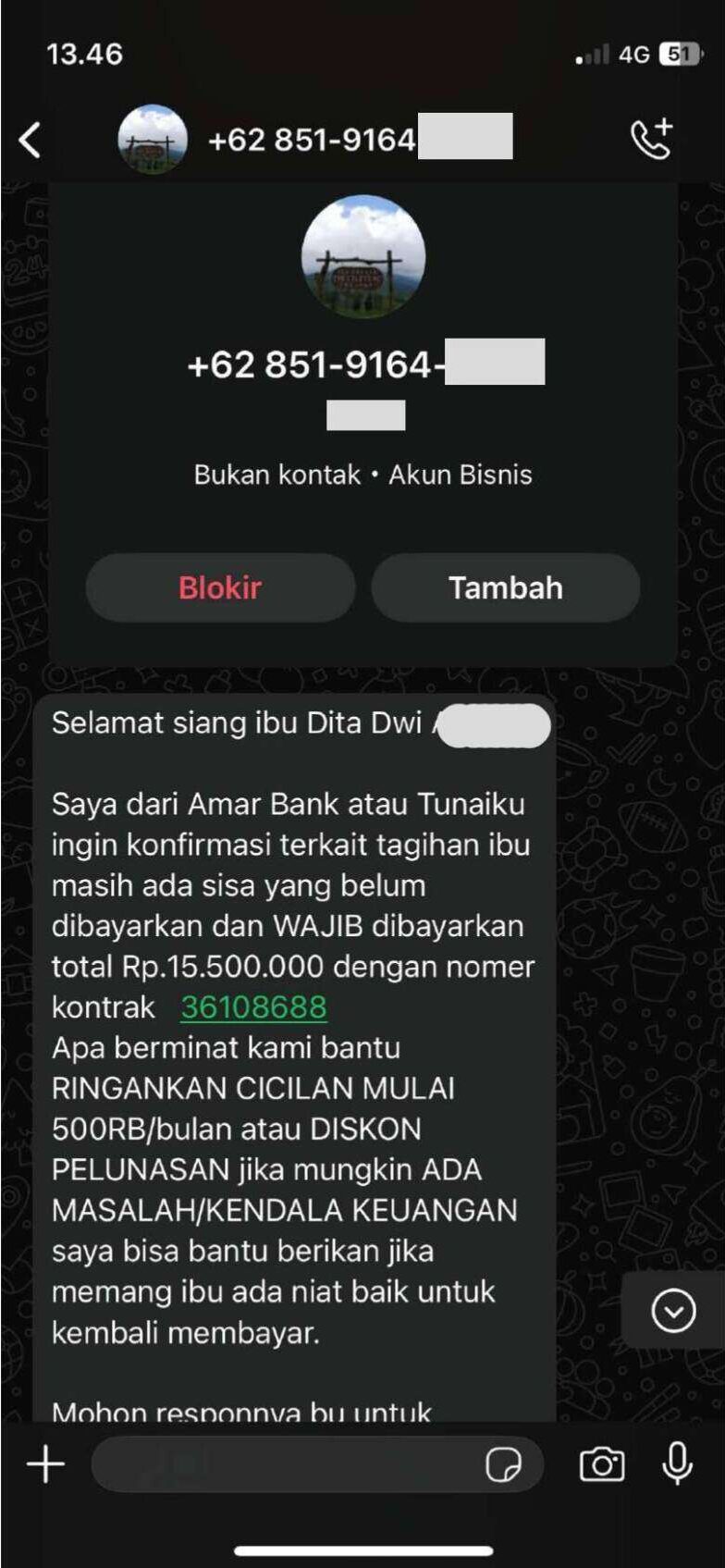Open the contract number link 36108688
Screen dimensions: 725x1568
point(253,1006)
